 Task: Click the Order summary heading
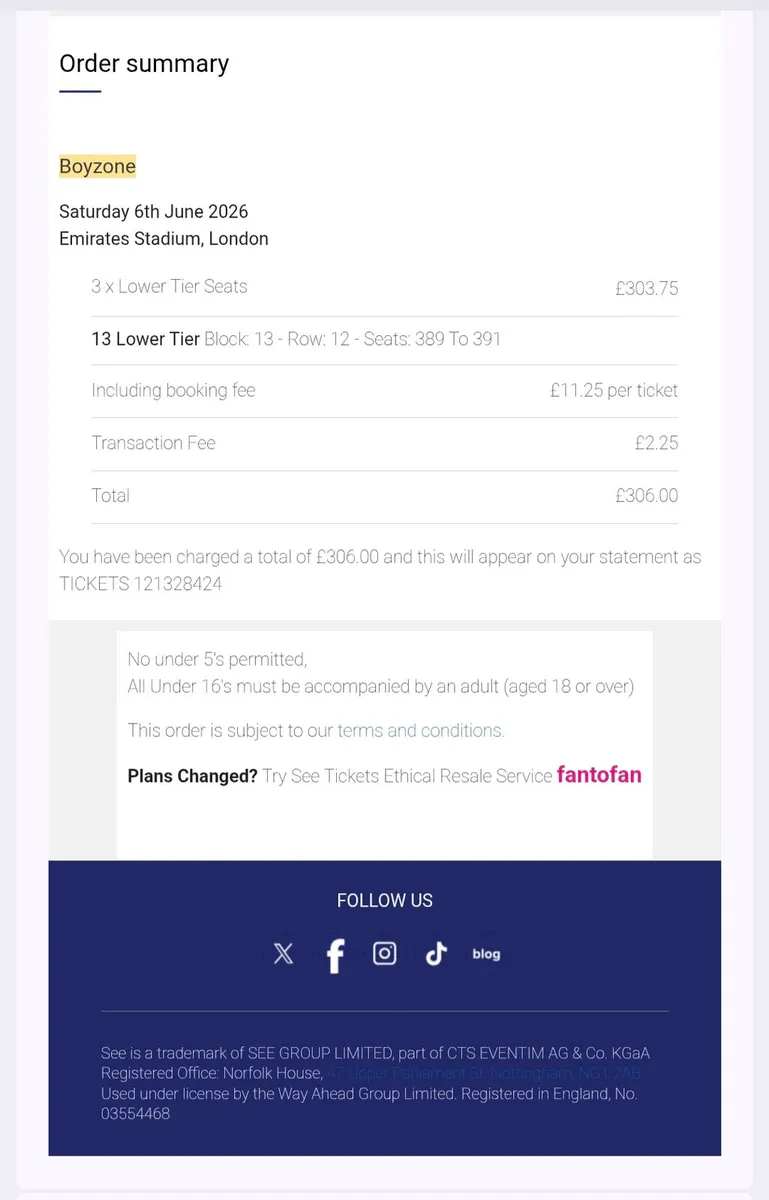click(x=144, y=63)
